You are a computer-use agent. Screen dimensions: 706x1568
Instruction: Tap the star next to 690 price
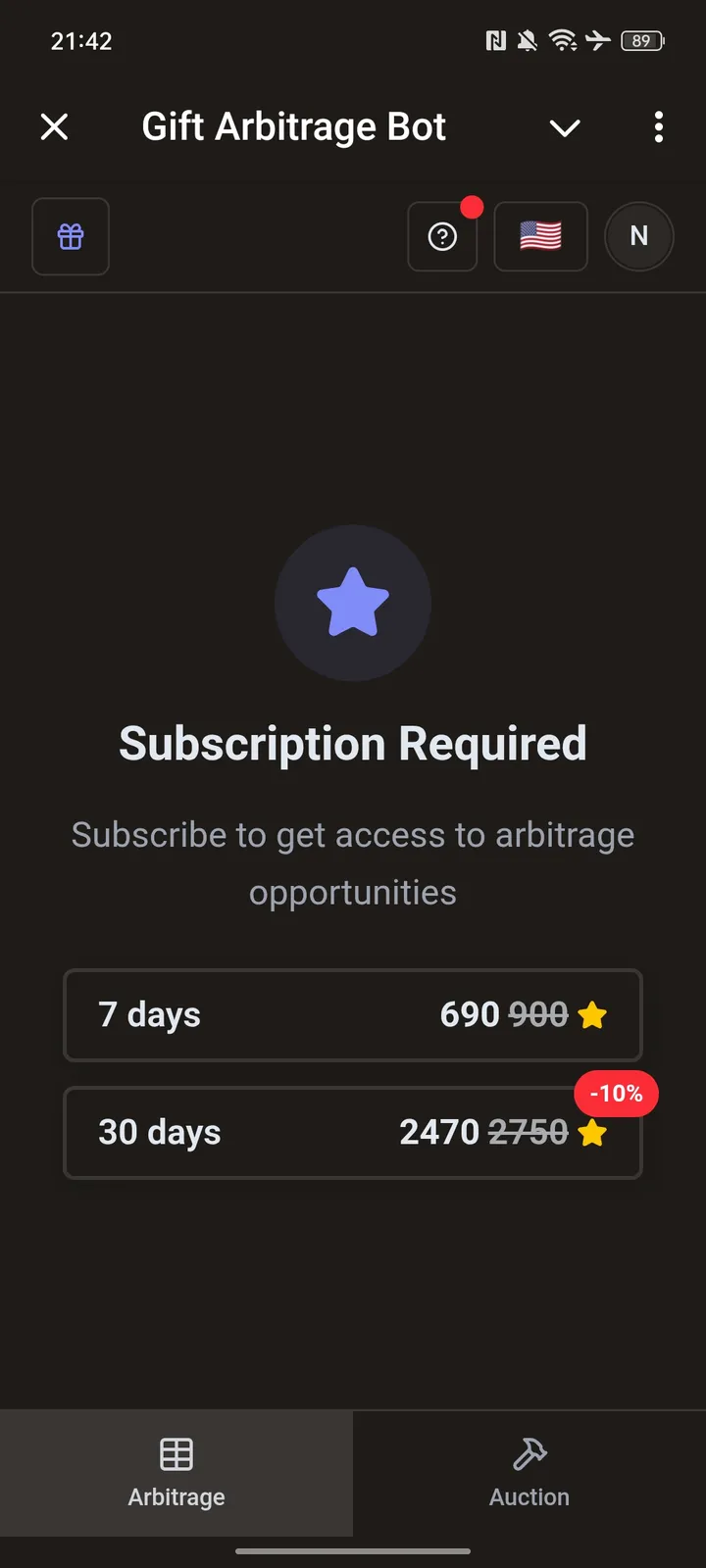pyautogui.click(x=592, y=1016)
